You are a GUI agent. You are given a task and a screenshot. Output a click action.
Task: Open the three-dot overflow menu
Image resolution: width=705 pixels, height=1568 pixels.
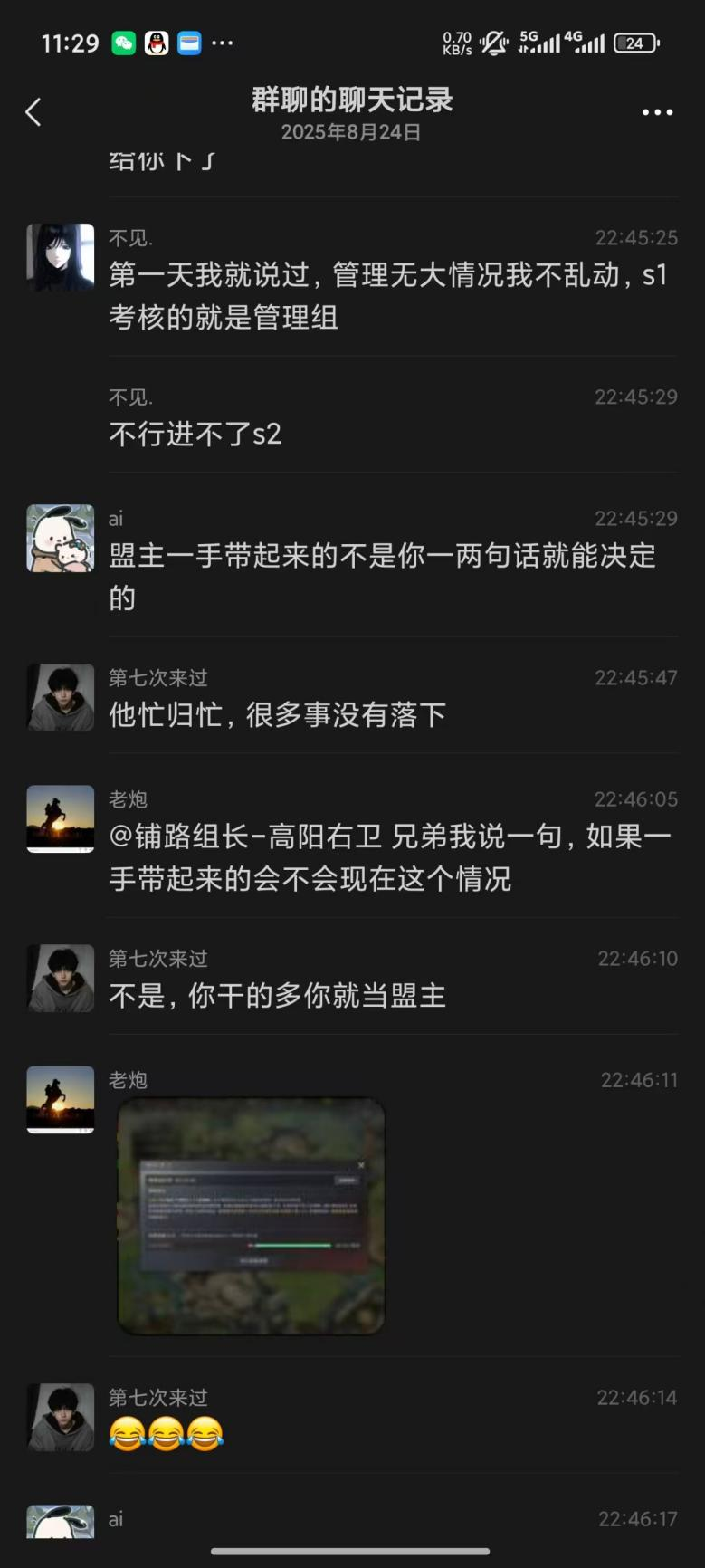click(x=657, y=112)
